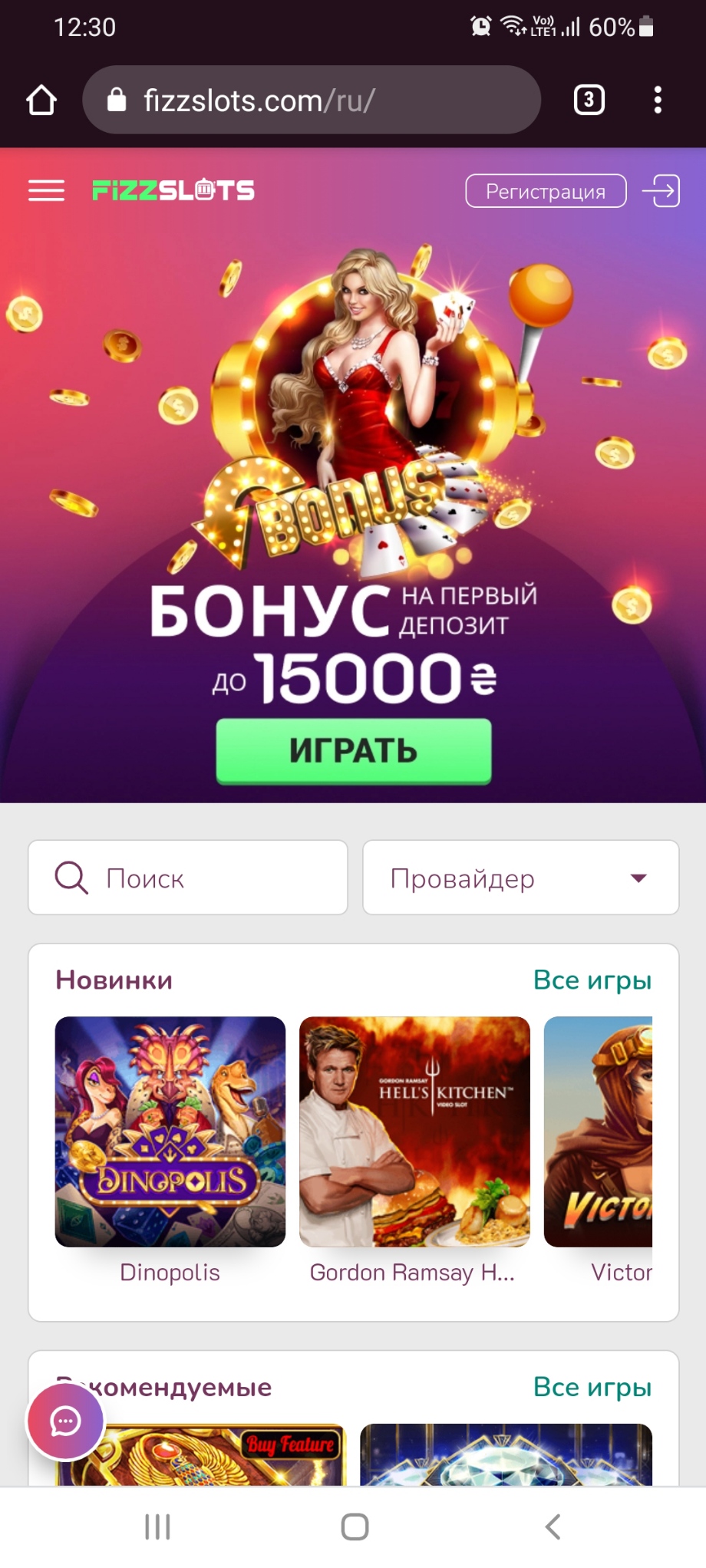Open the Victor game tile

[599, 1132]
